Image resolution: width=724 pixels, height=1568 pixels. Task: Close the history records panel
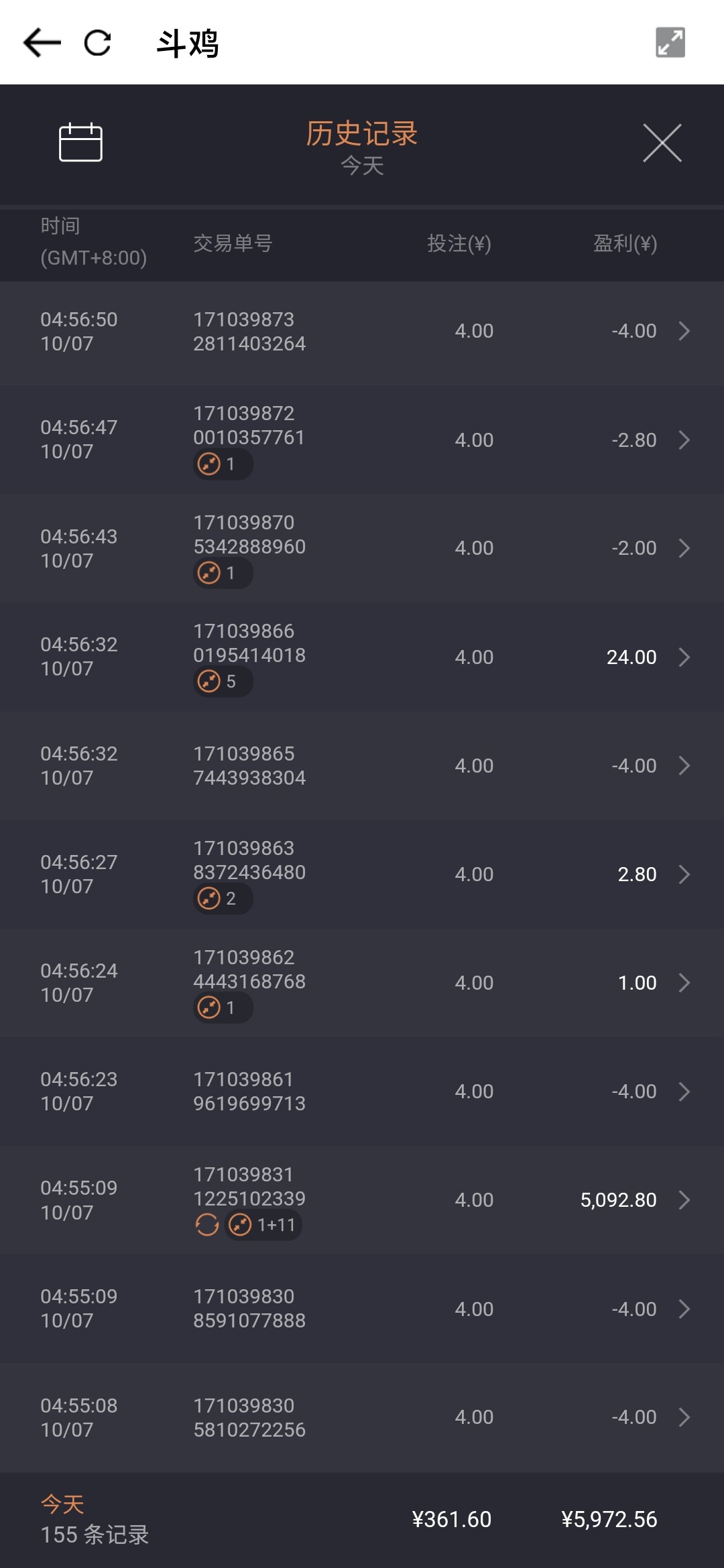click(662, 143)
